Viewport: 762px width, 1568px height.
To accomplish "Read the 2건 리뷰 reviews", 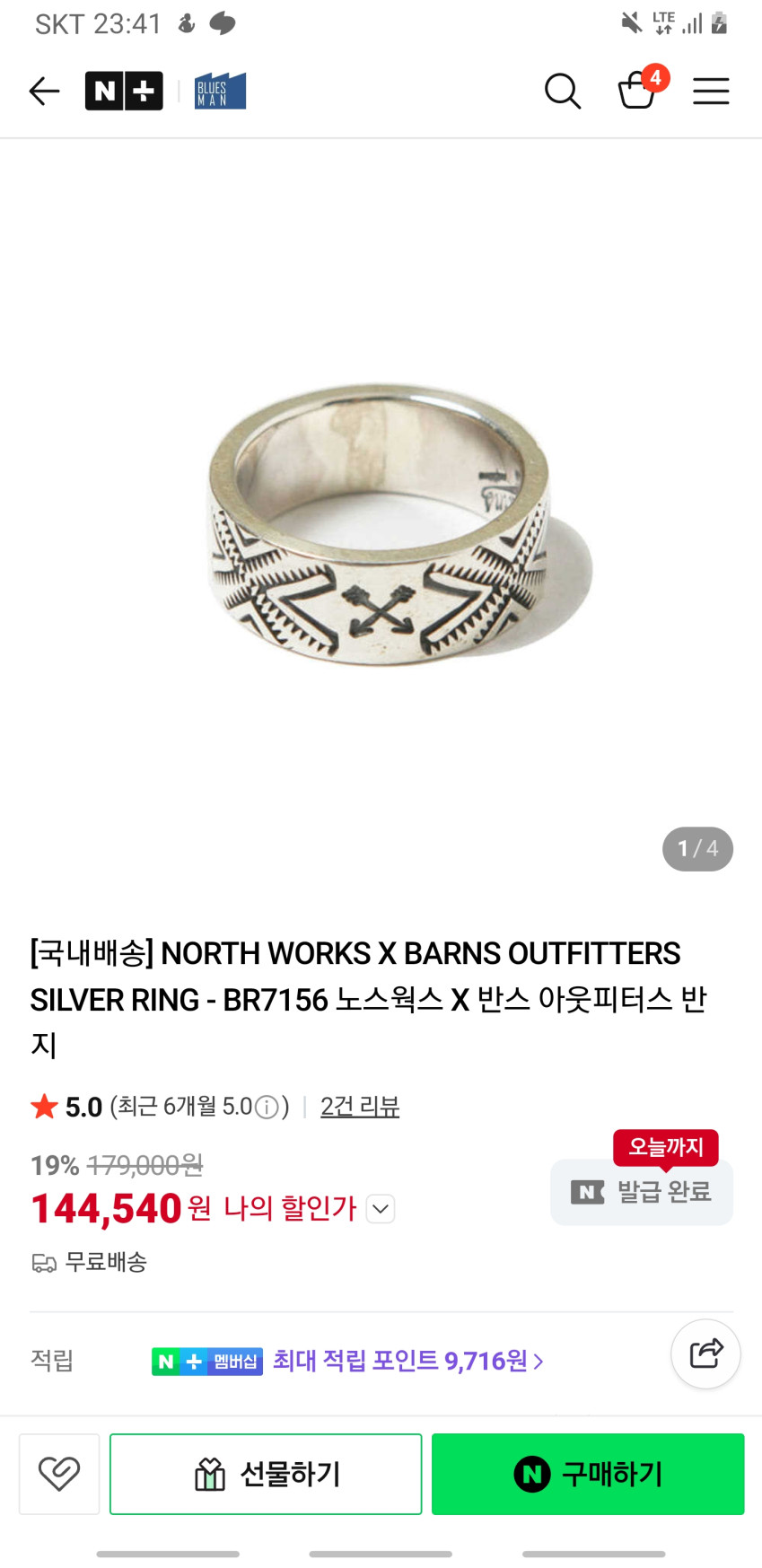I will [360, 1107].
